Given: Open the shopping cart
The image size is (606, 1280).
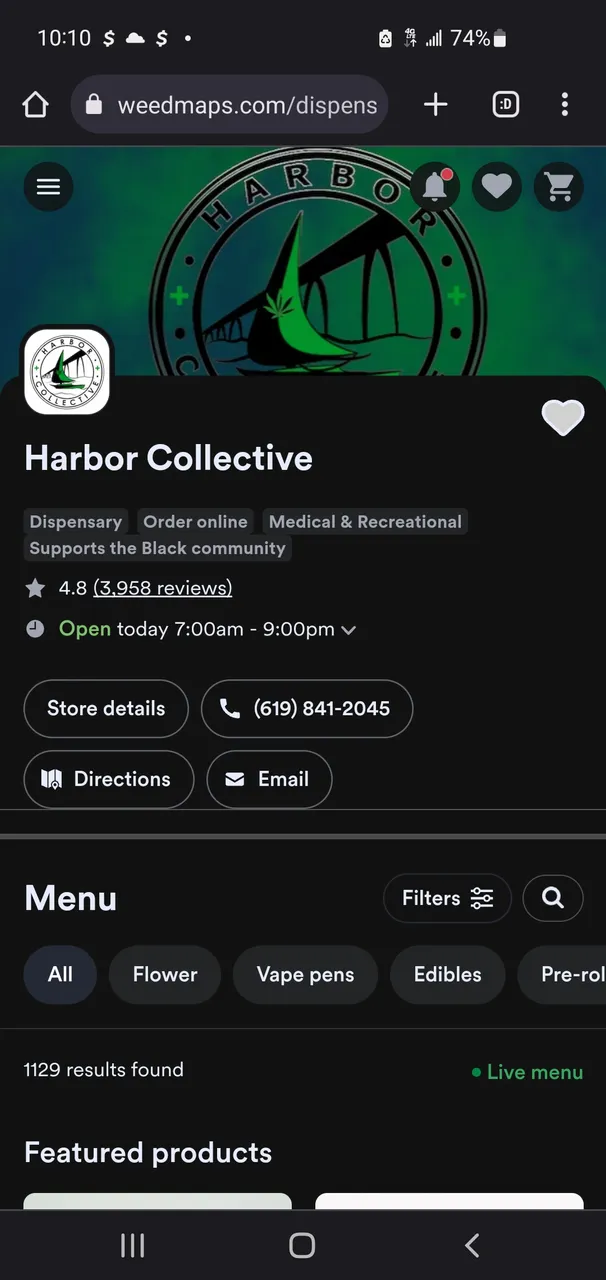Looking at the screenshot, I should (x=558, y=187).
